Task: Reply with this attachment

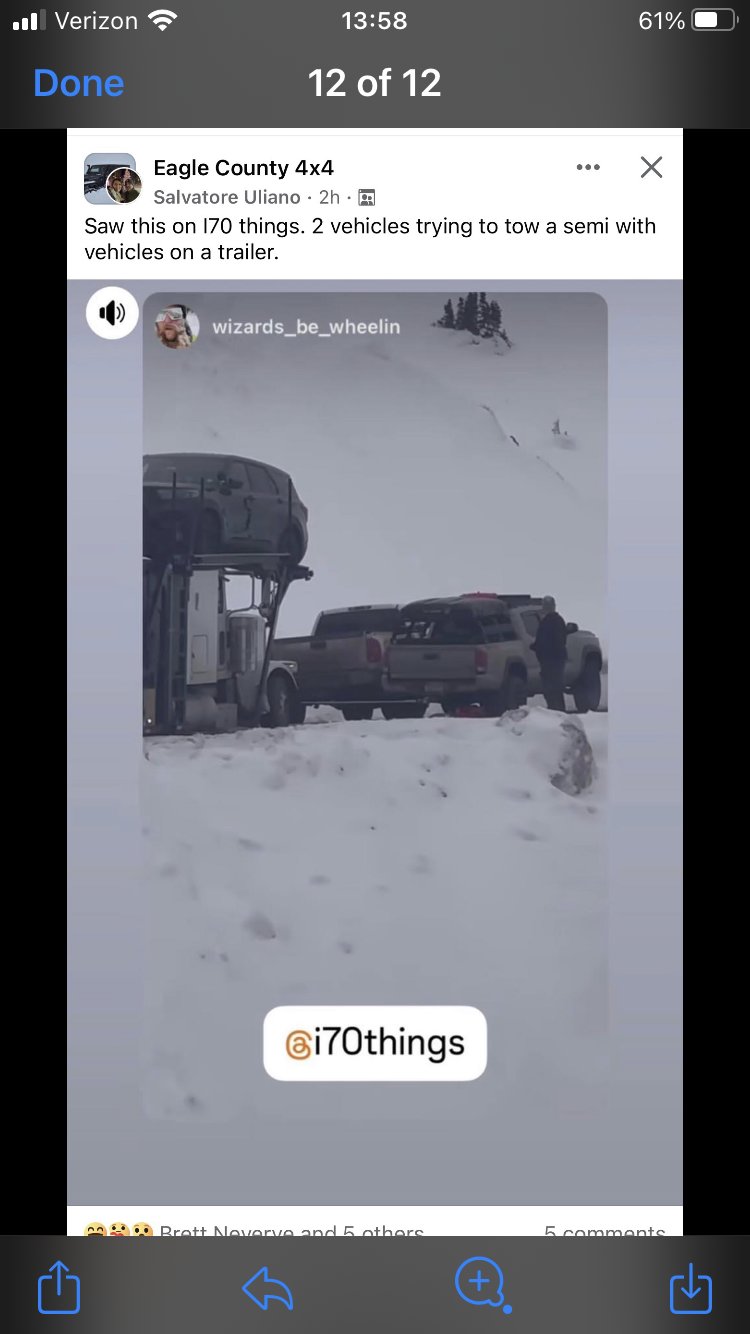Action: (268, 1287)
